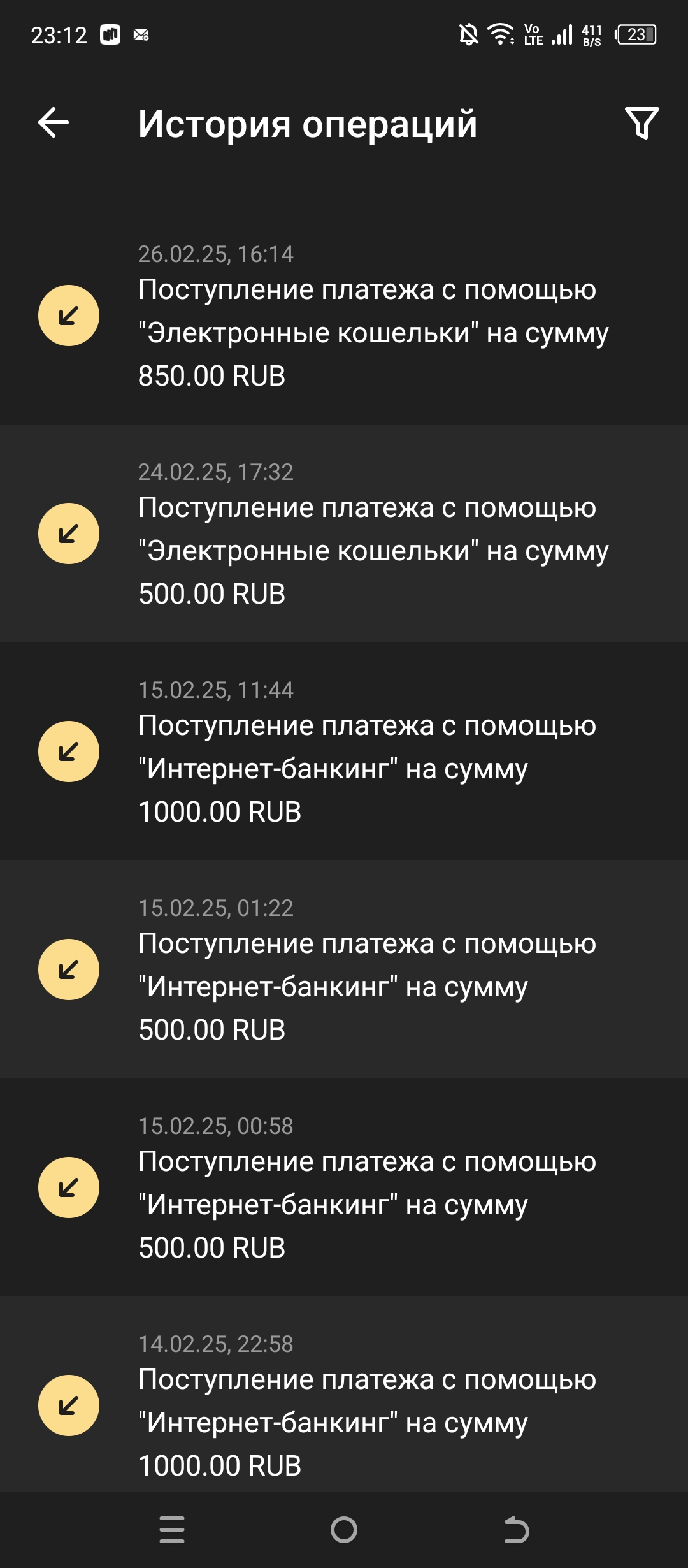Open the operations filter
Image resolution: width=688 pixels, height=1568 pixels.
(641, 123)
